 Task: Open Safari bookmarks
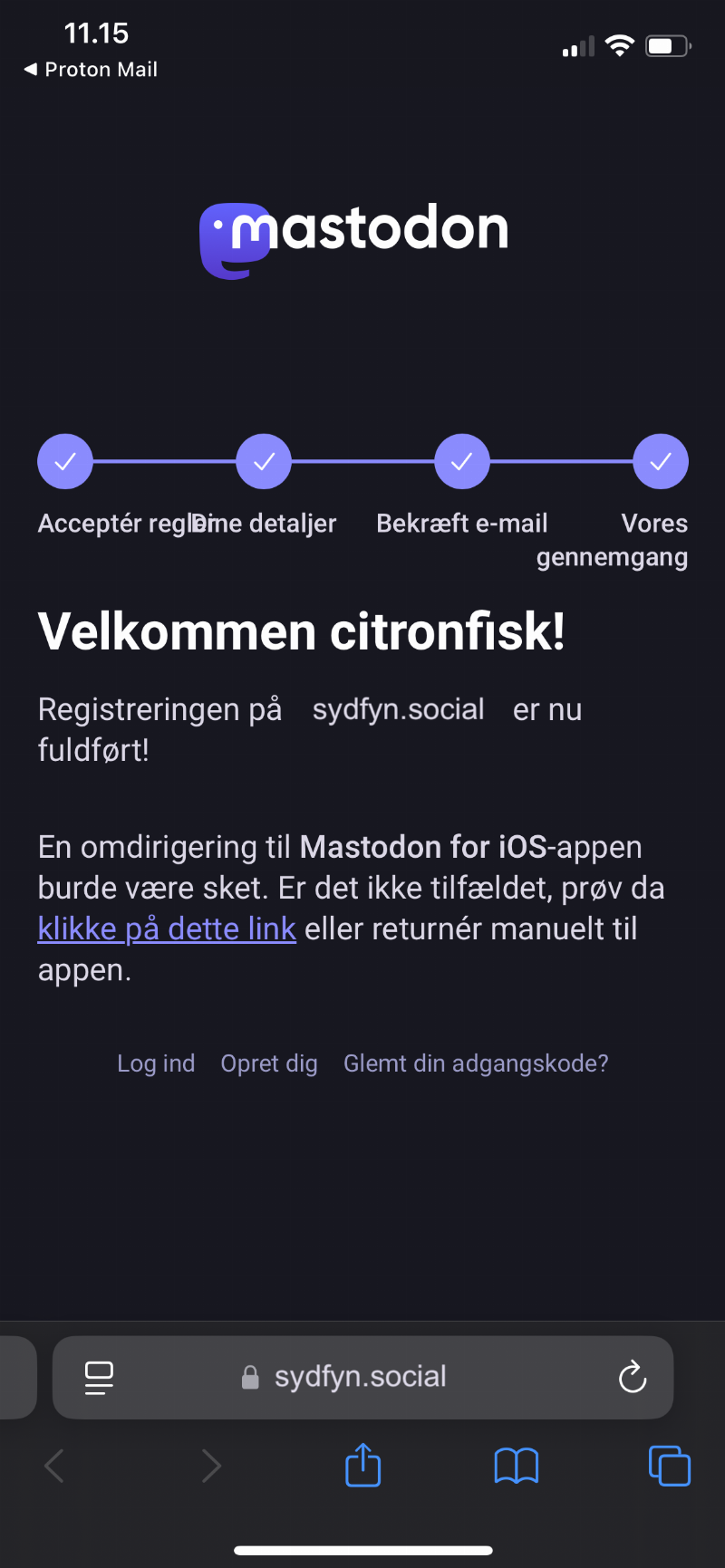(x=517, y=1465)
